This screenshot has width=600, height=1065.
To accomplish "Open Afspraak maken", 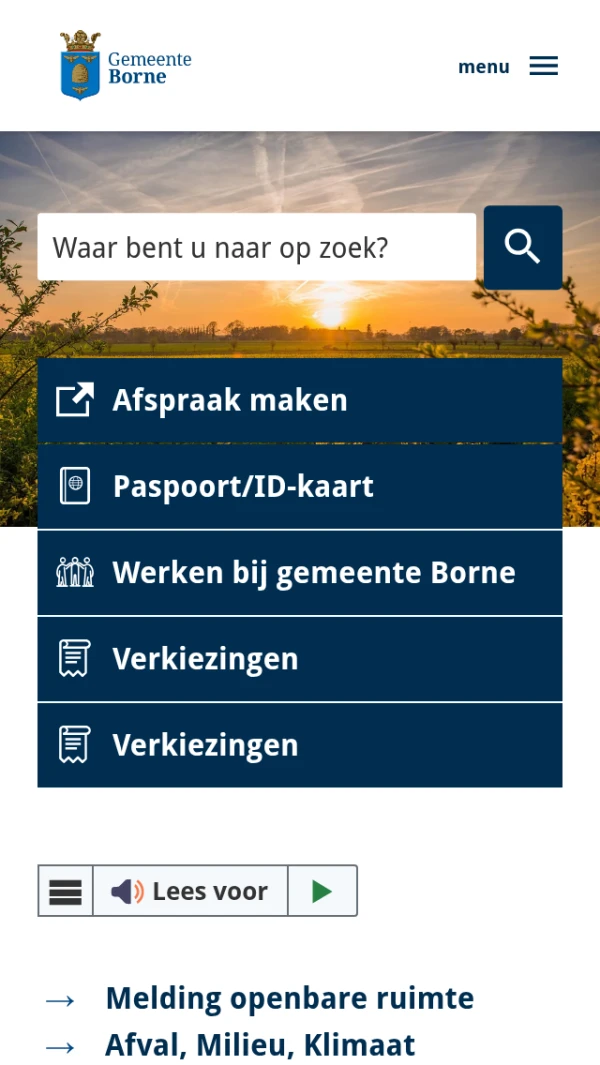I will (x=299, y=400).
